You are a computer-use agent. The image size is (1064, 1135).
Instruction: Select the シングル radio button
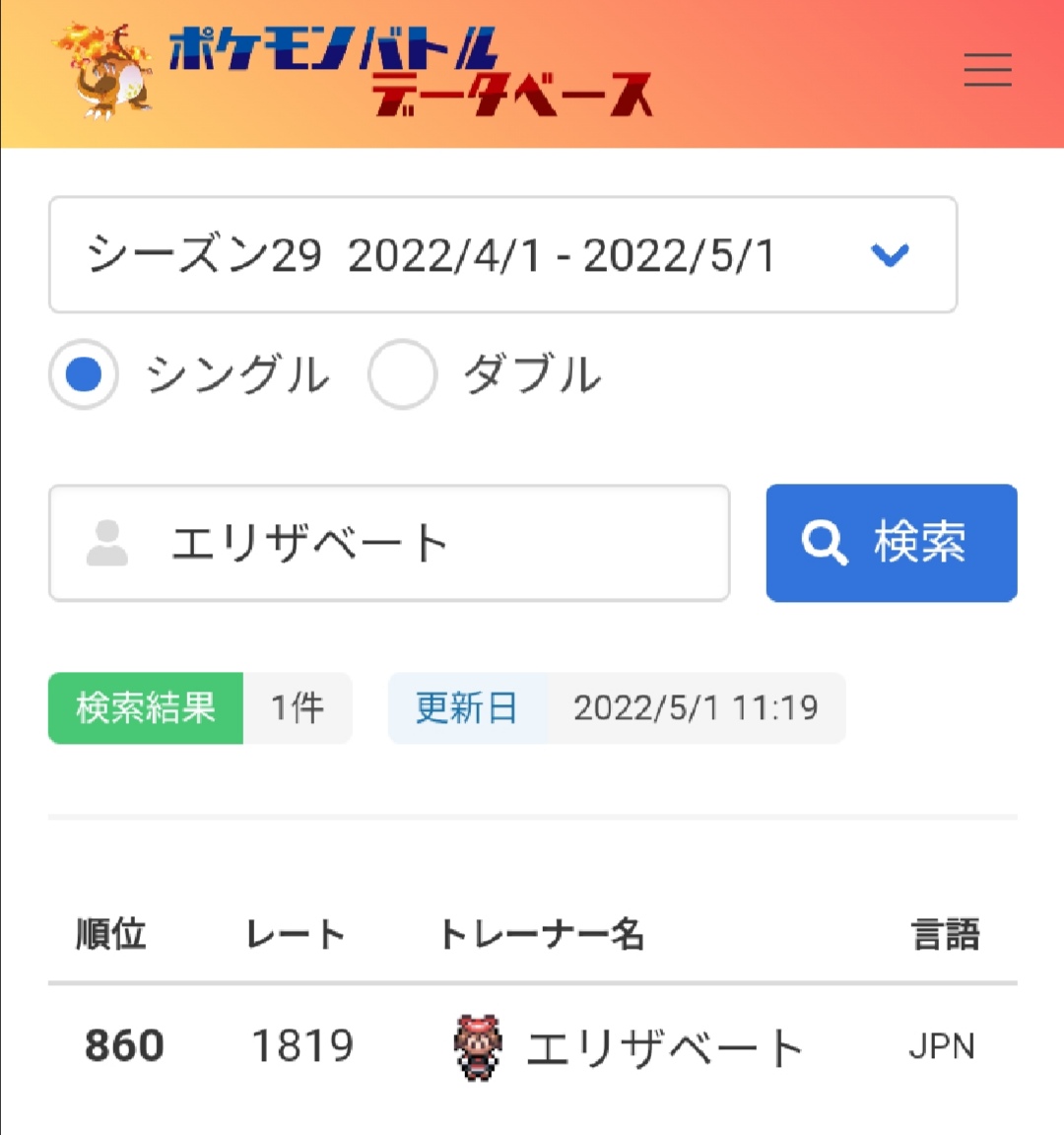(83, 374)
